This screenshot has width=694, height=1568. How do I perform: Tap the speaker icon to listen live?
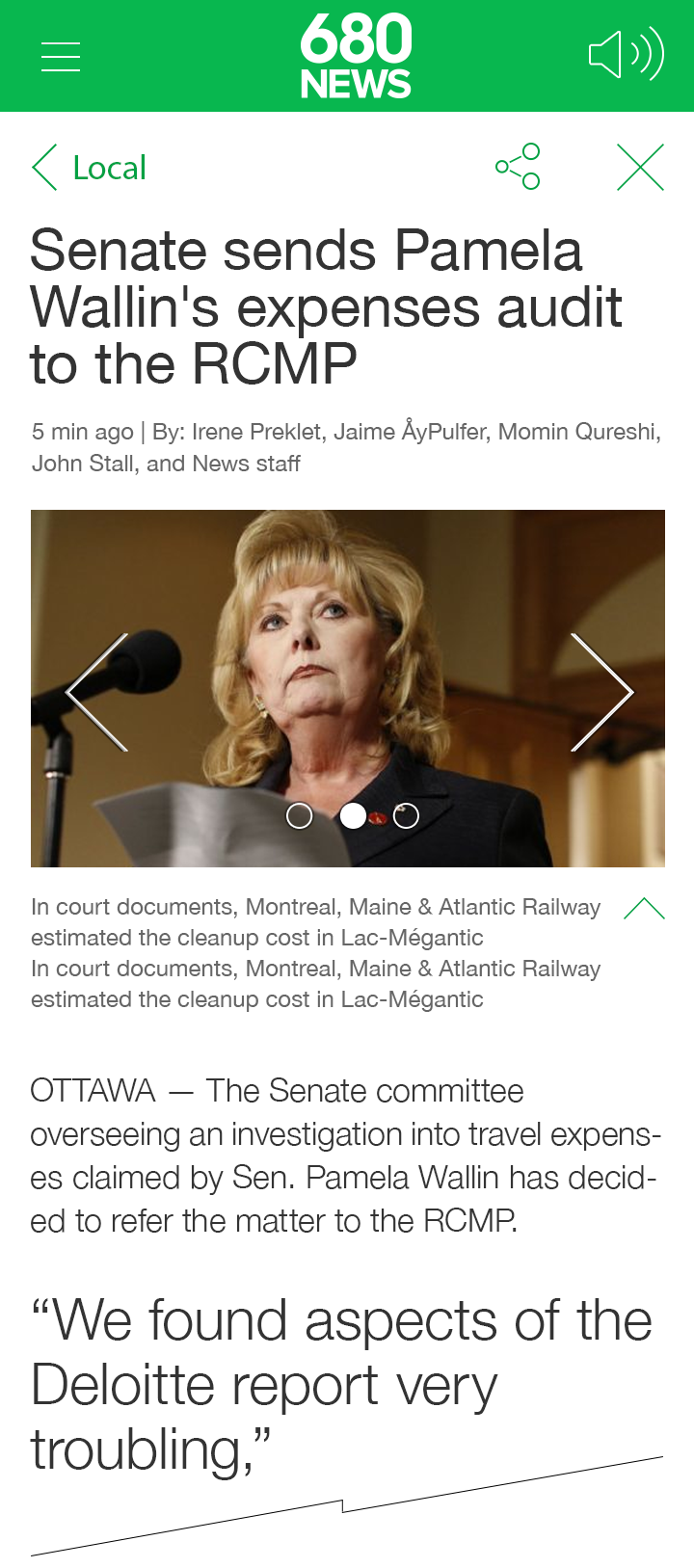point(627,54)
